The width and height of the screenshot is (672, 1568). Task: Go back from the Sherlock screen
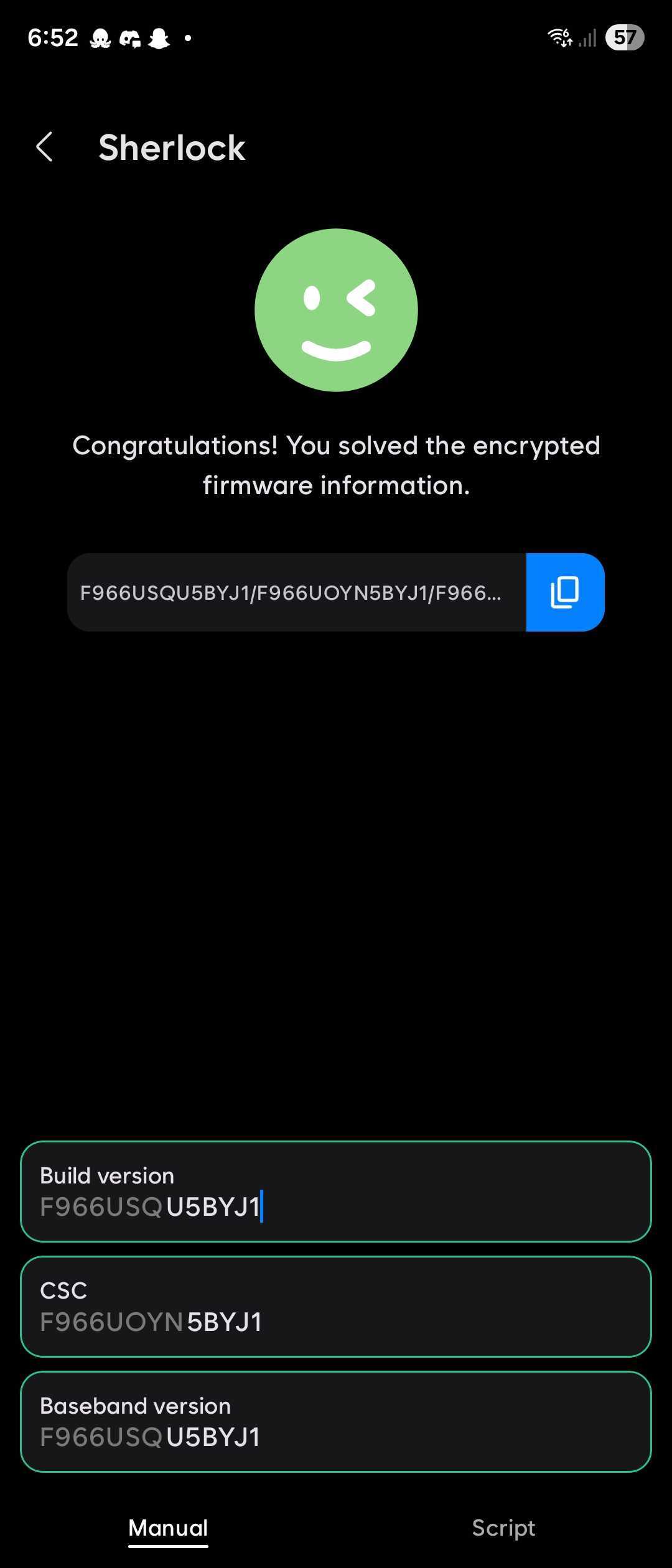click(x=45, y=147)
